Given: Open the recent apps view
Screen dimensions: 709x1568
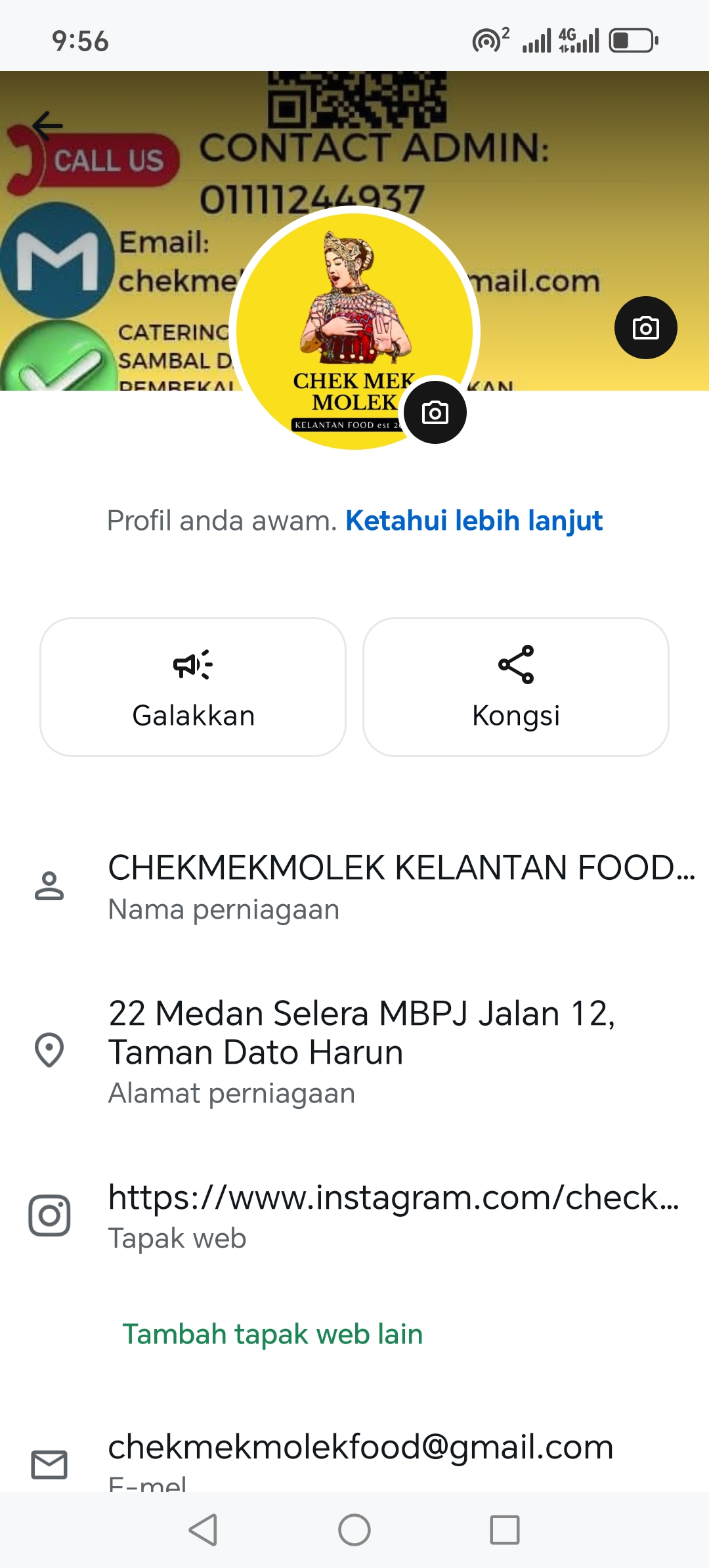Looking at the screenshot, I should [x=505, y=1530].
